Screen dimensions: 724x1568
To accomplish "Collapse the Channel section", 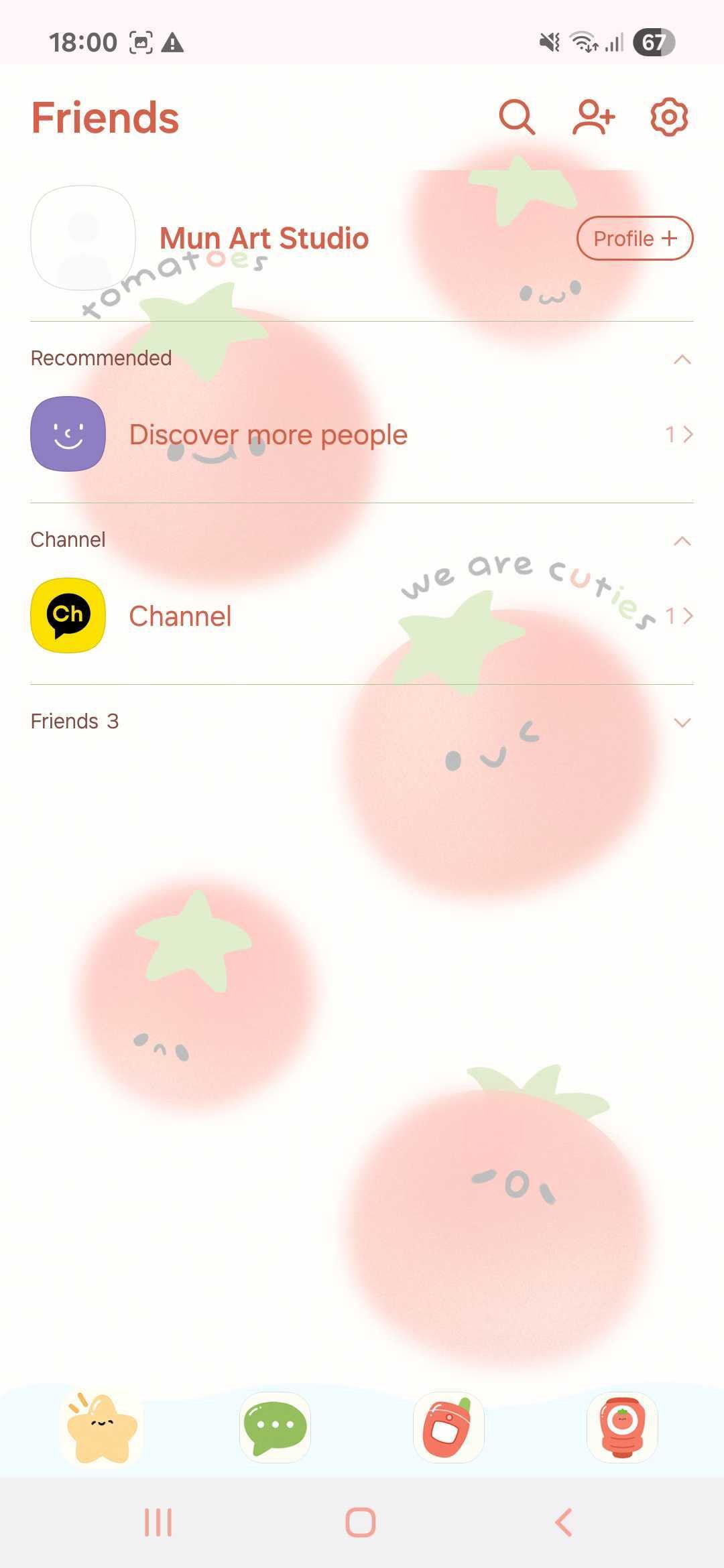I will [x=682, y=541].
